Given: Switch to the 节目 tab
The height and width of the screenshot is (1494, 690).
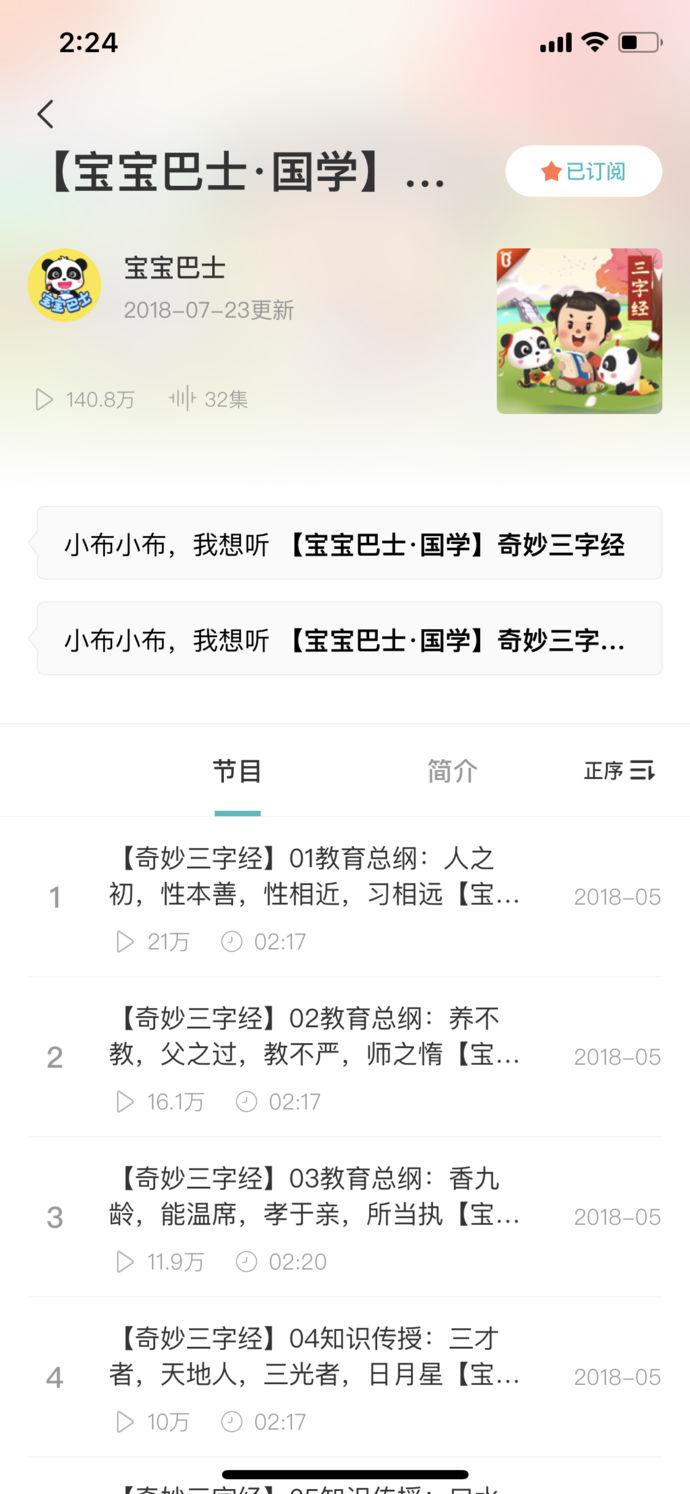Looking at the screenshot, I should coord(237,771).
